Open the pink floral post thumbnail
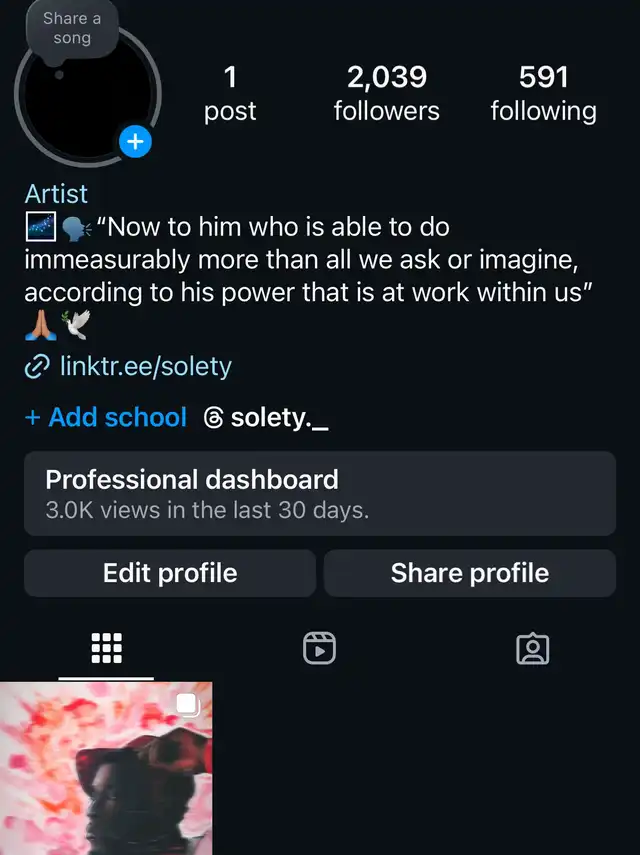640x855 pixels. tap(106, 768)
